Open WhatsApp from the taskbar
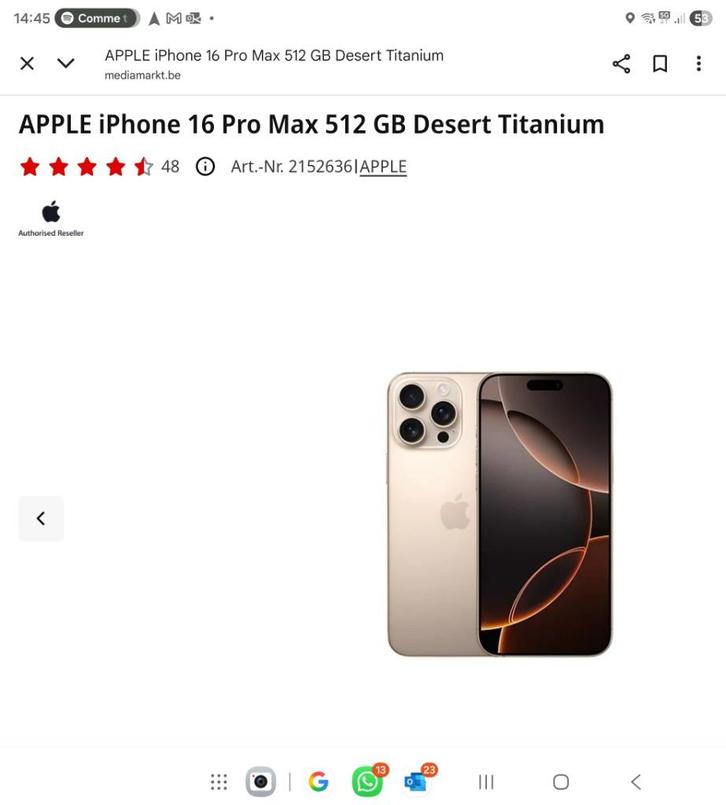The image size is (726, 805). tap(368, 782)
